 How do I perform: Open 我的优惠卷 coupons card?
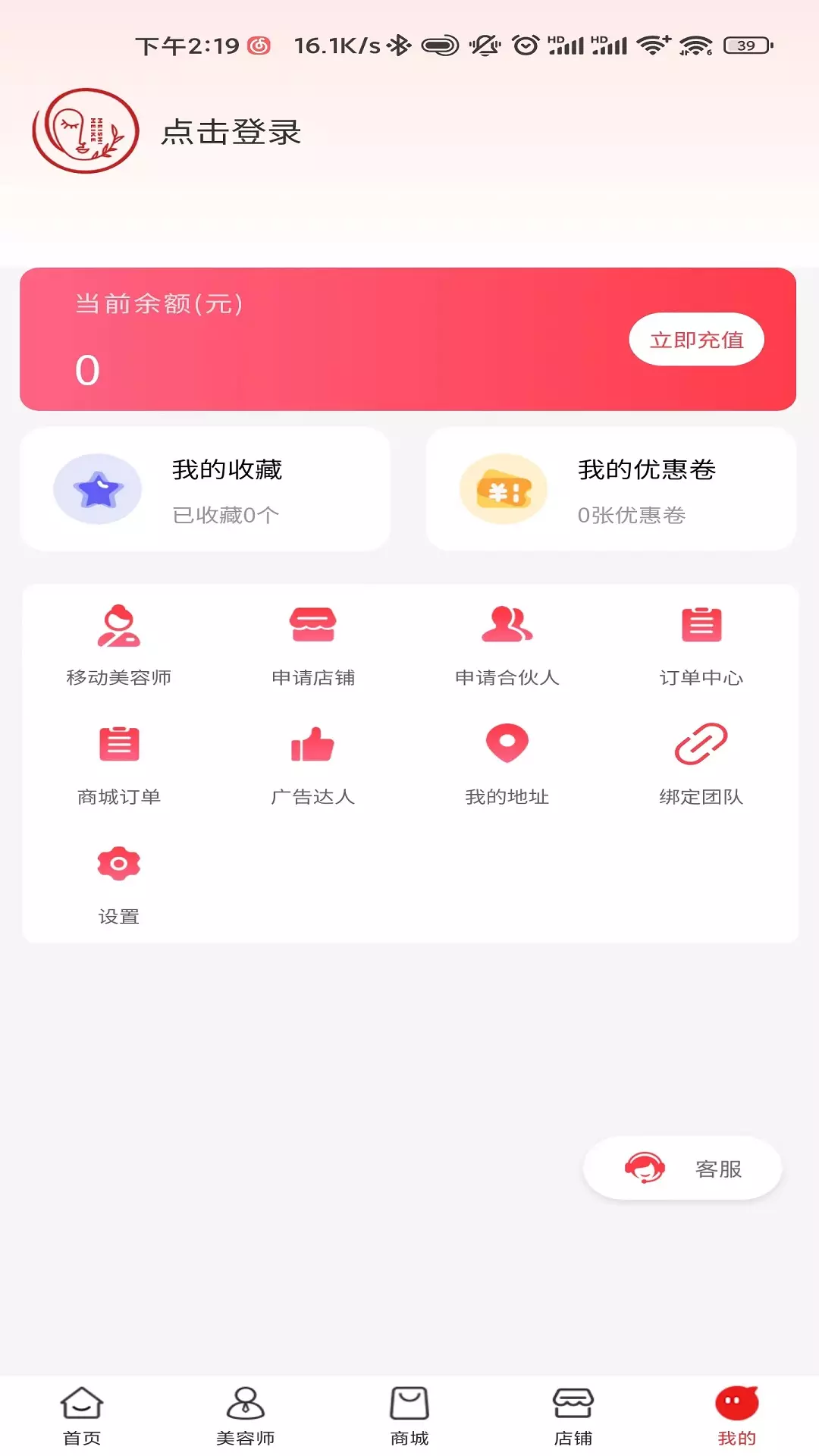(x=611, y=489)
